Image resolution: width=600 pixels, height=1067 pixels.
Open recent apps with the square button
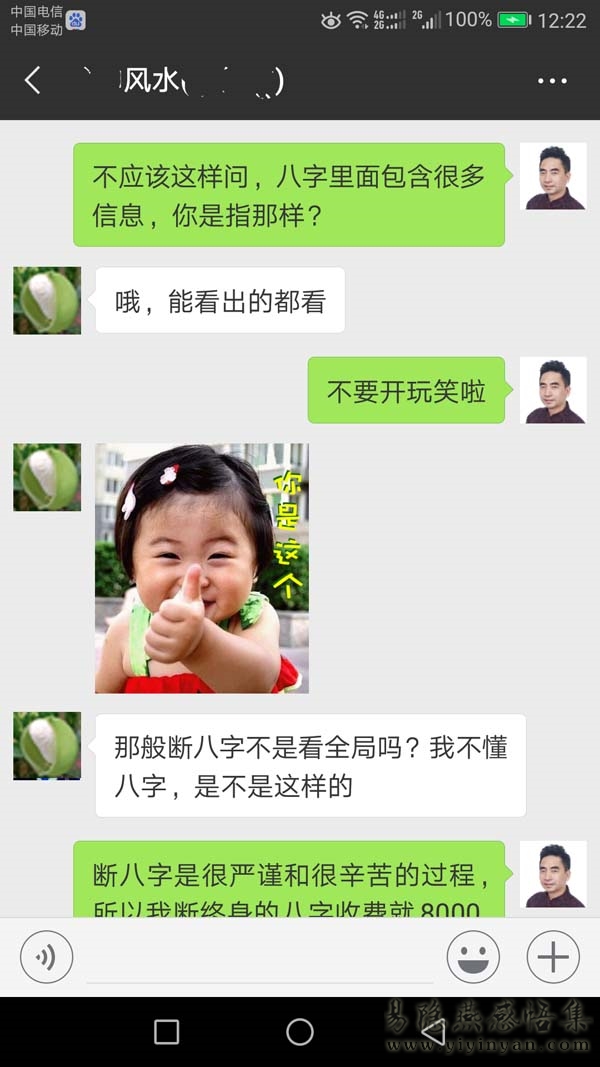pos(167,1032)
